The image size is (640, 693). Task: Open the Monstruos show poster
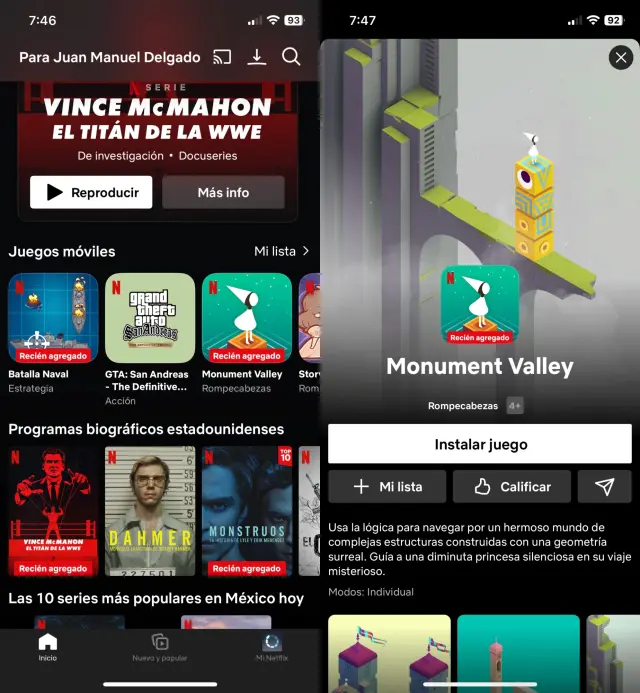point(246,511)
